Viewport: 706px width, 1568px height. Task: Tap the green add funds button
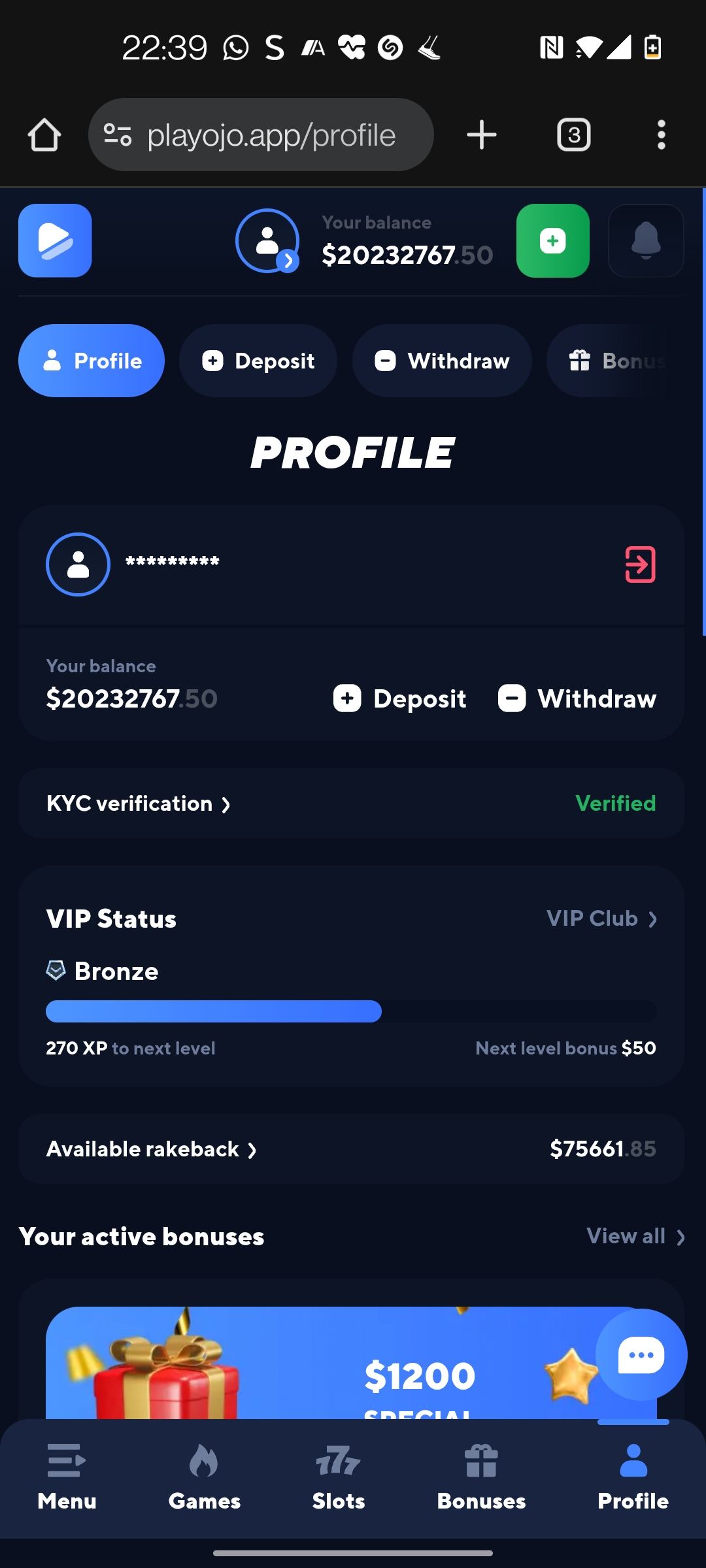coord(552,240)
